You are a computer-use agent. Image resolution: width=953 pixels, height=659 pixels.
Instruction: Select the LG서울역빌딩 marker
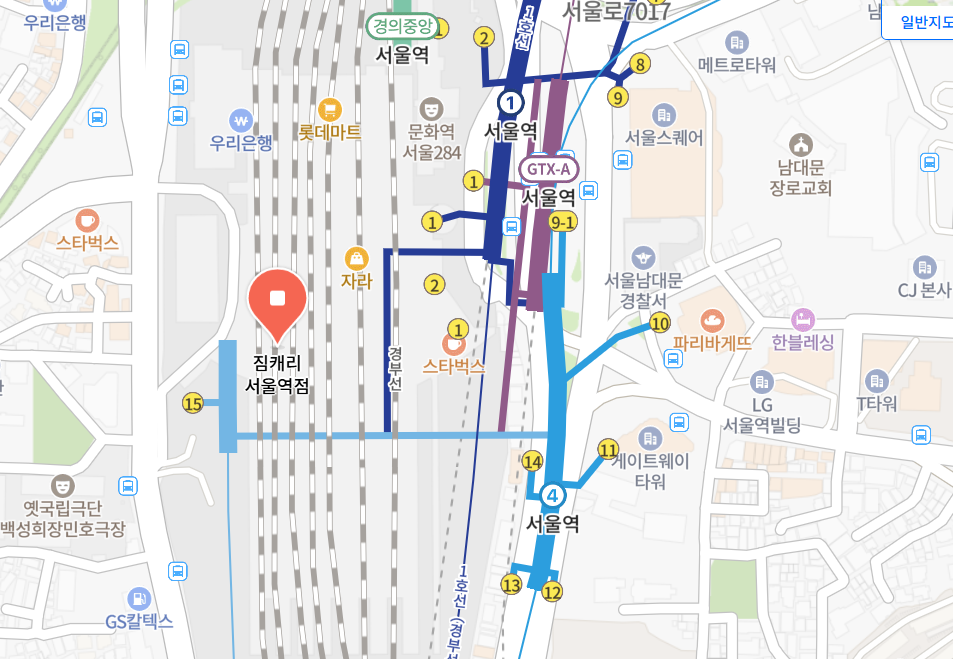click(762, 381)
